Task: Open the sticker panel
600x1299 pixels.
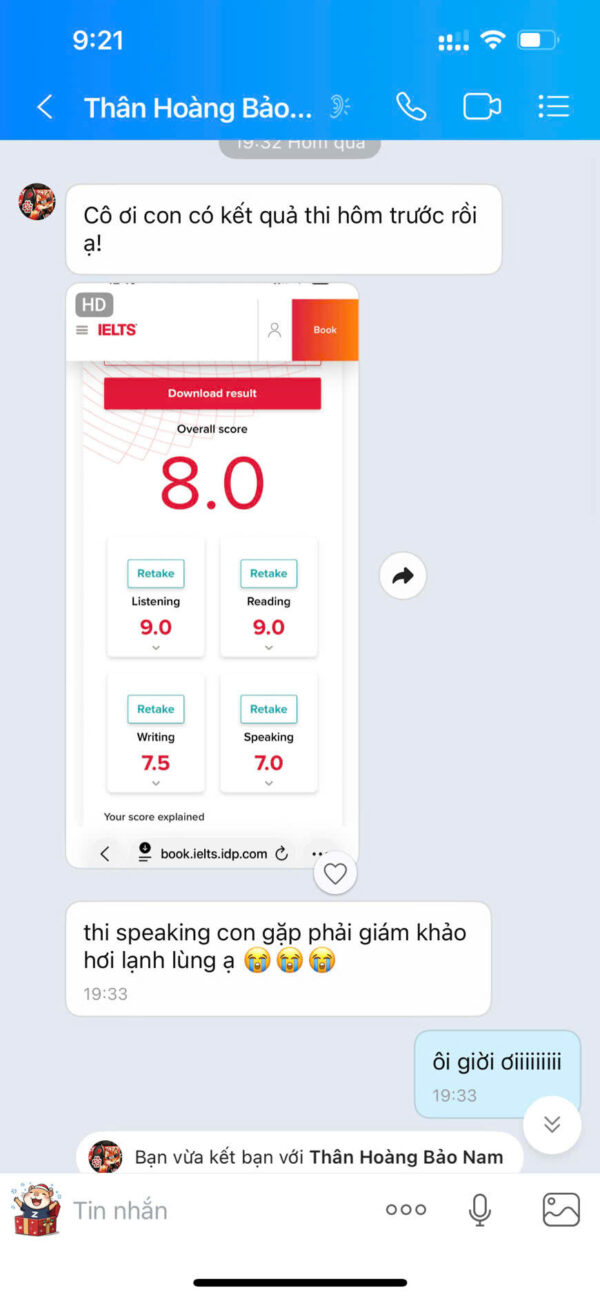Action: (36, 1209)
